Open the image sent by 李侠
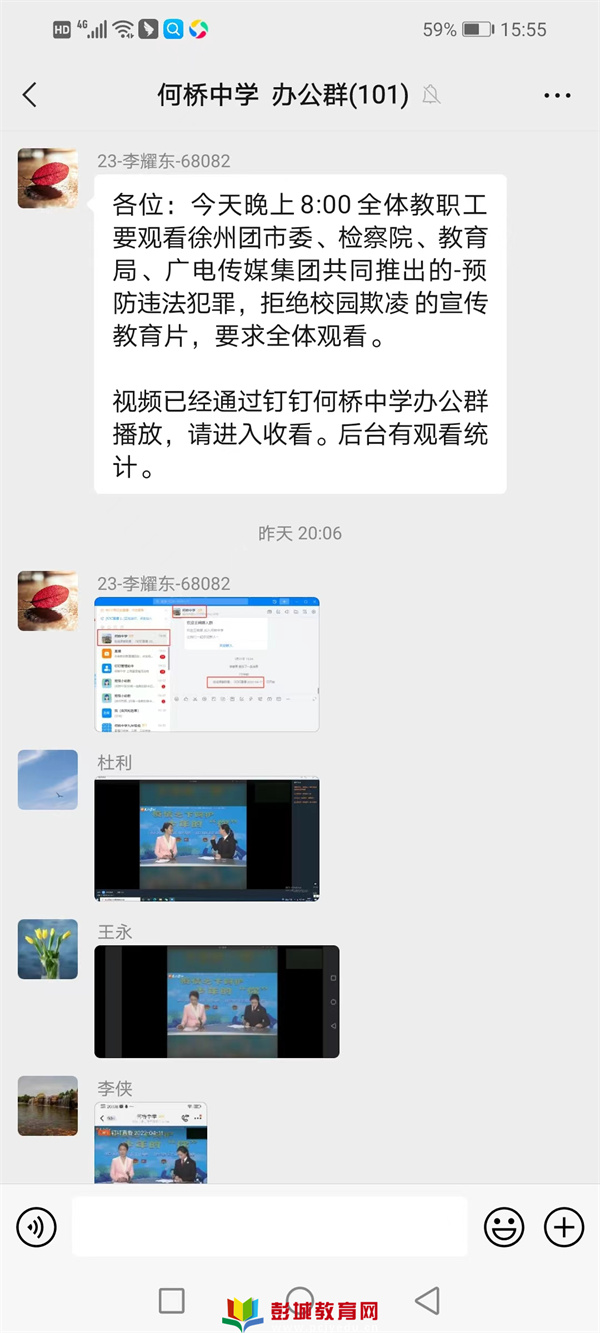Image resolution: width=600 pixels, height=1333 pixels. click(x=151, y=1143)
